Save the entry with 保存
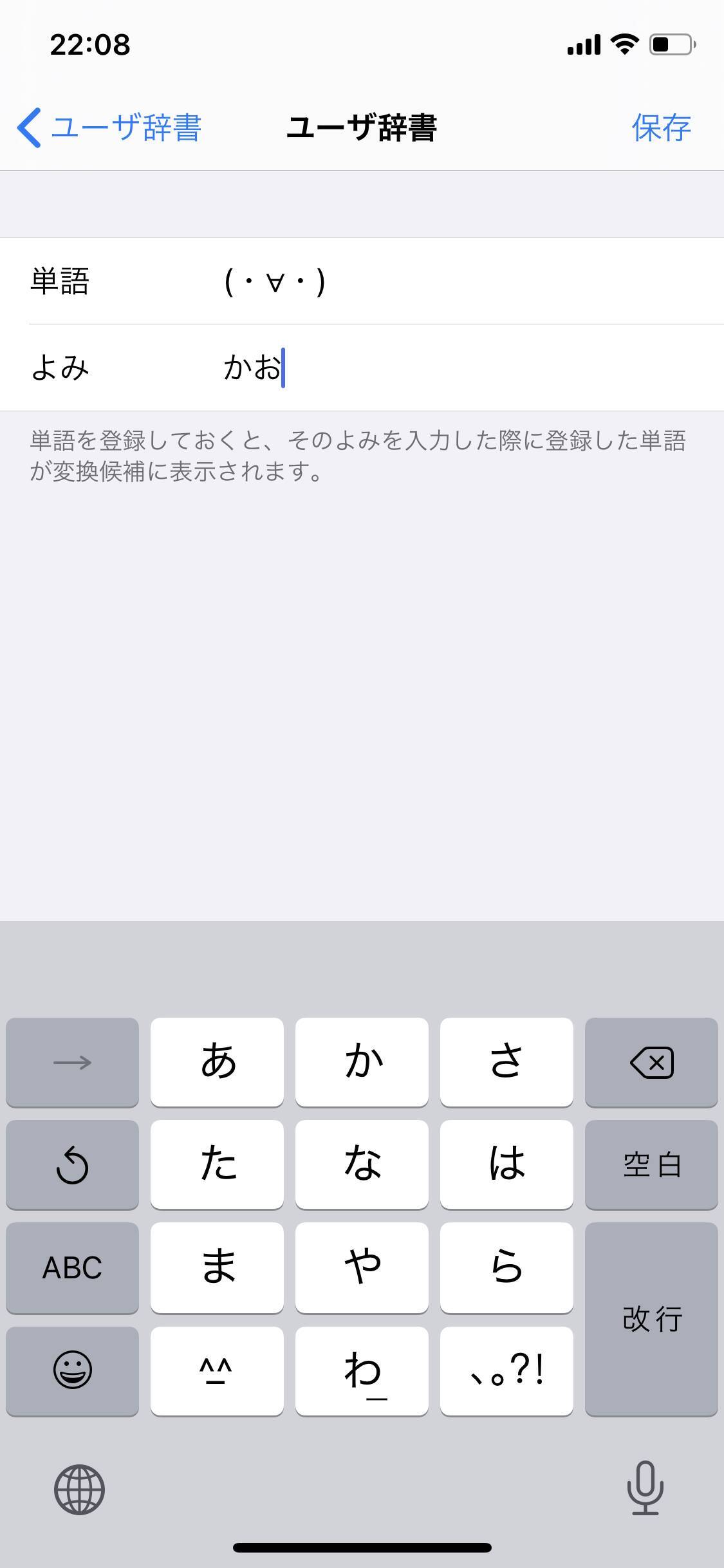Screen dimensions: 724x1568 (661, 127)
